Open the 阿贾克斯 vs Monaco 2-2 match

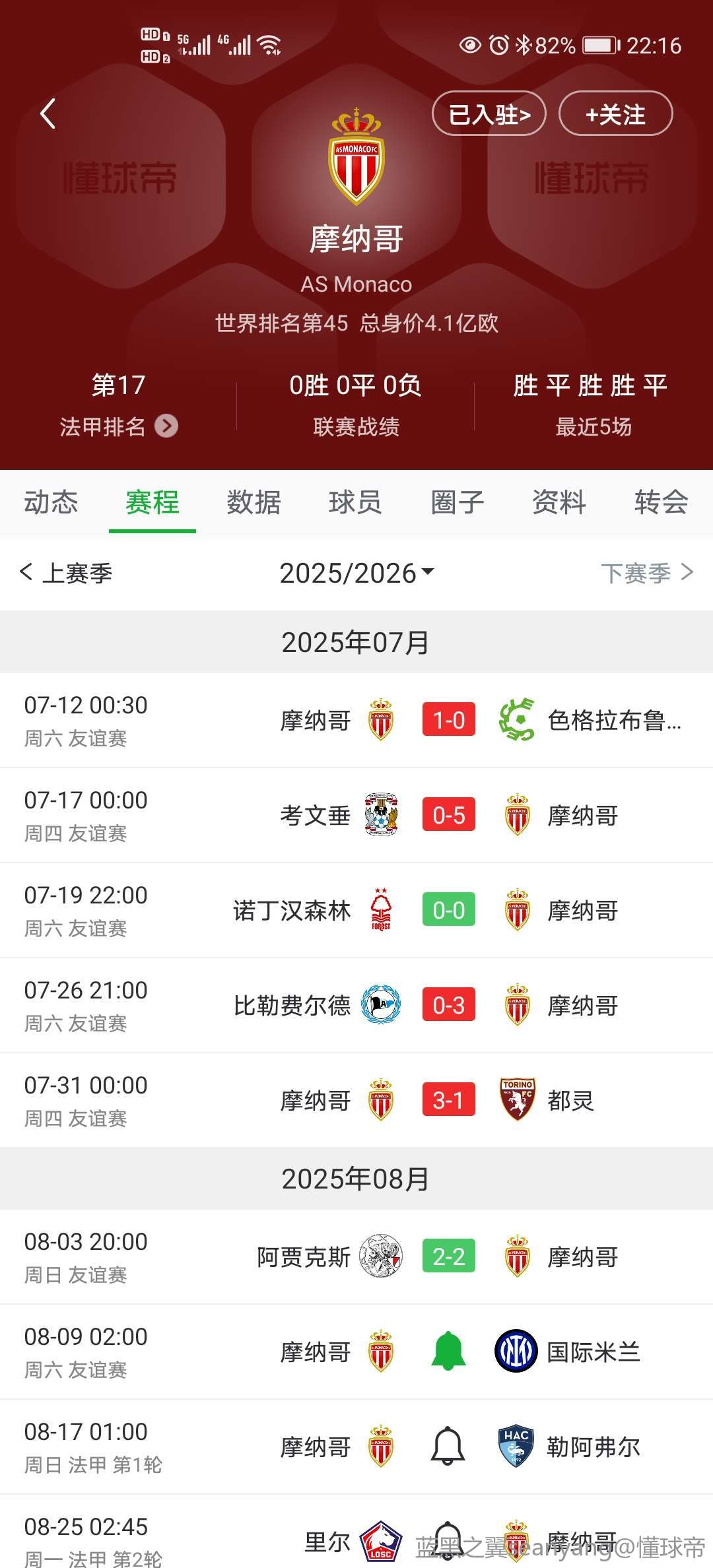pyautogui.click(x=356, y=1257)
